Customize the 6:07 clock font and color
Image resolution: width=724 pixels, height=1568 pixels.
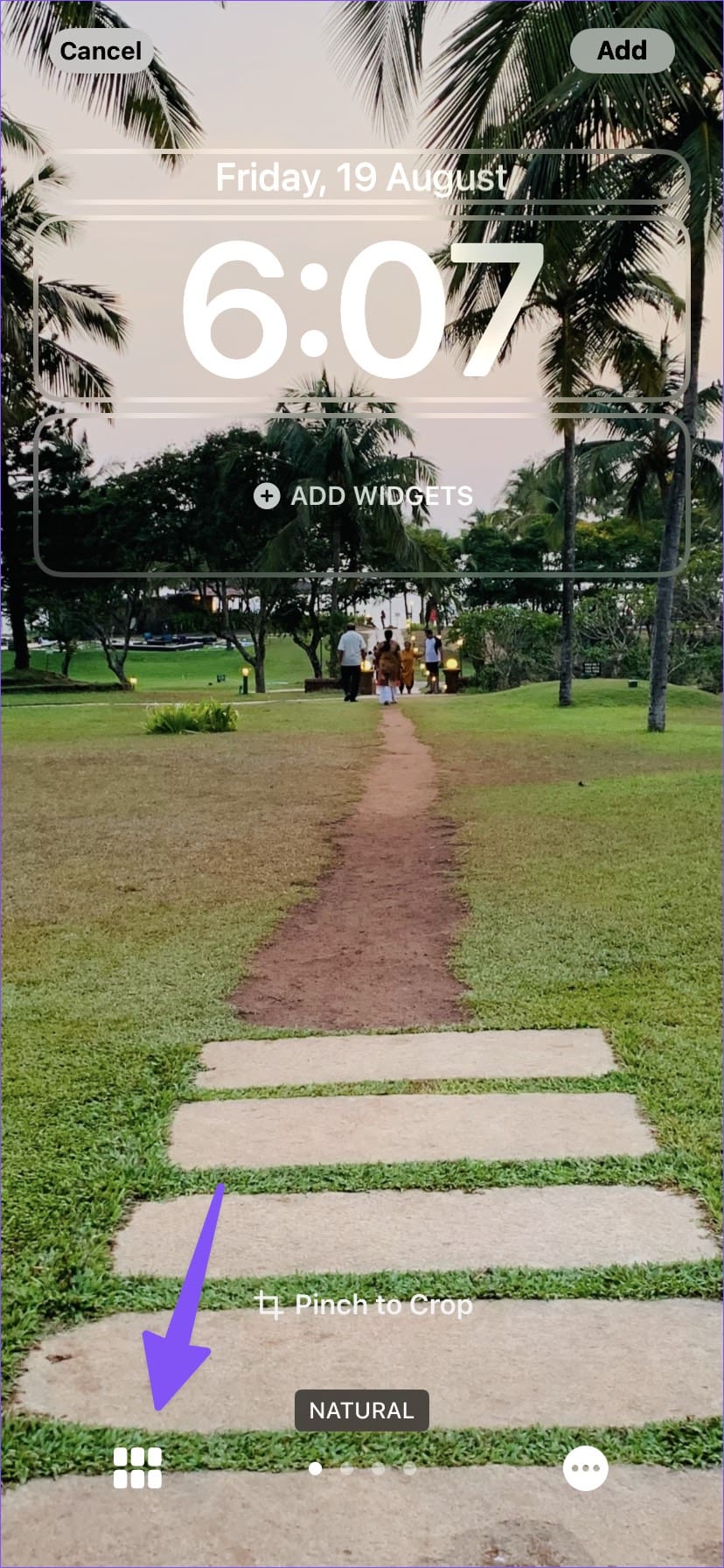361,309
